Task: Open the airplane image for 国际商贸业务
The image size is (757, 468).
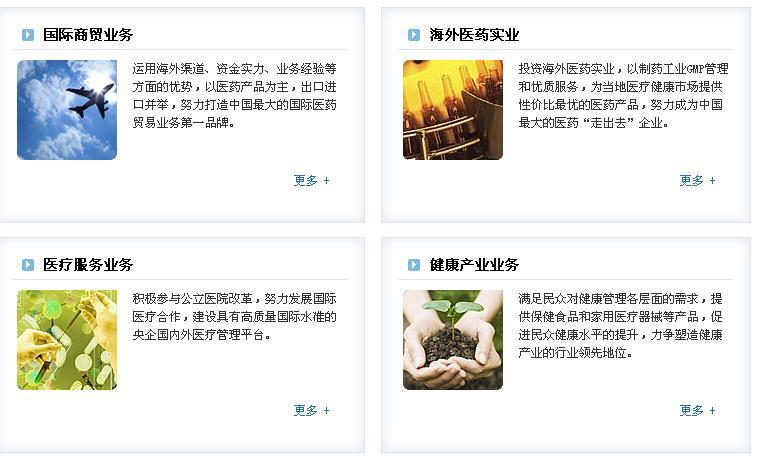Action: tap(67, 110)
